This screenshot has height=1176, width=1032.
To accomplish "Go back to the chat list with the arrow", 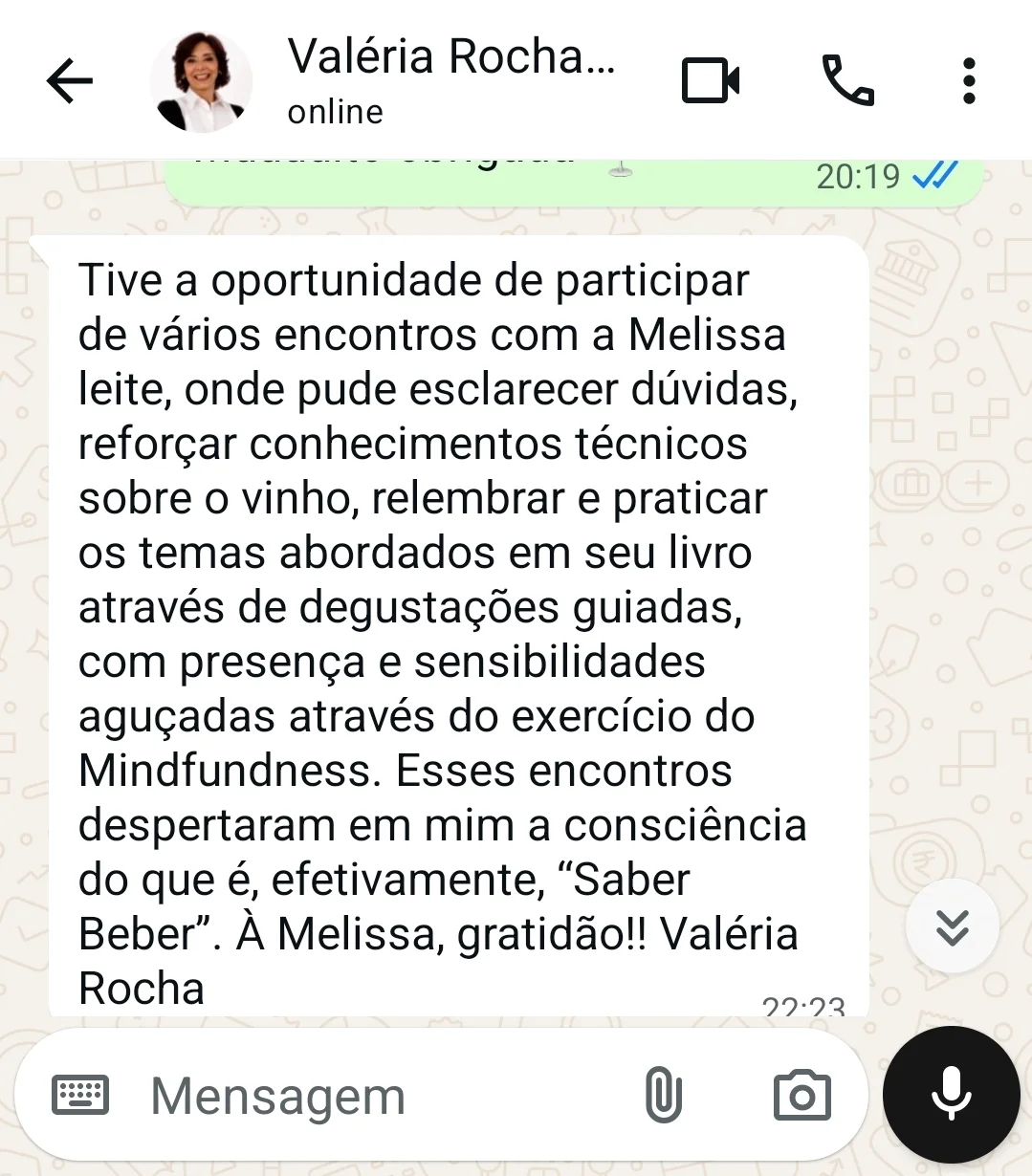I will click(68, 81).
